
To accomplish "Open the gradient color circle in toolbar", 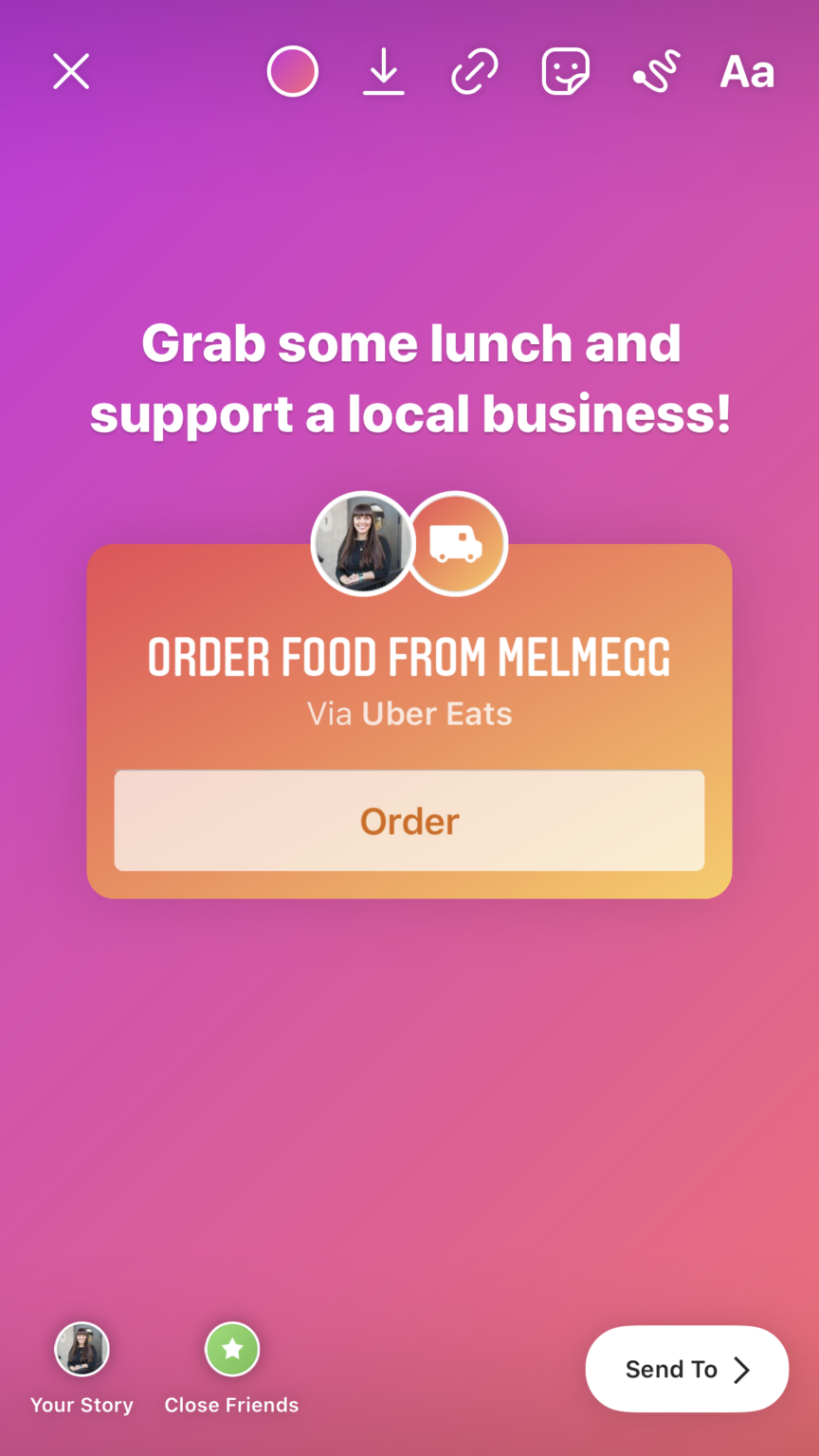I will coord(292,71).
